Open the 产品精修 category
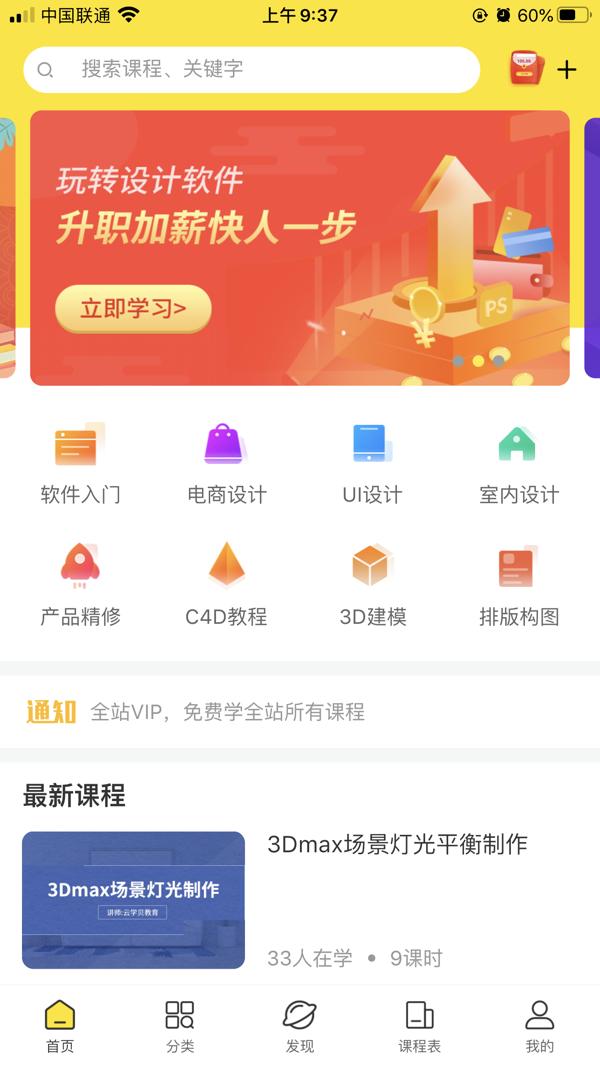The width and height of the screenshot is (600, 1067). pyautogui.click(x=80, y=584)
